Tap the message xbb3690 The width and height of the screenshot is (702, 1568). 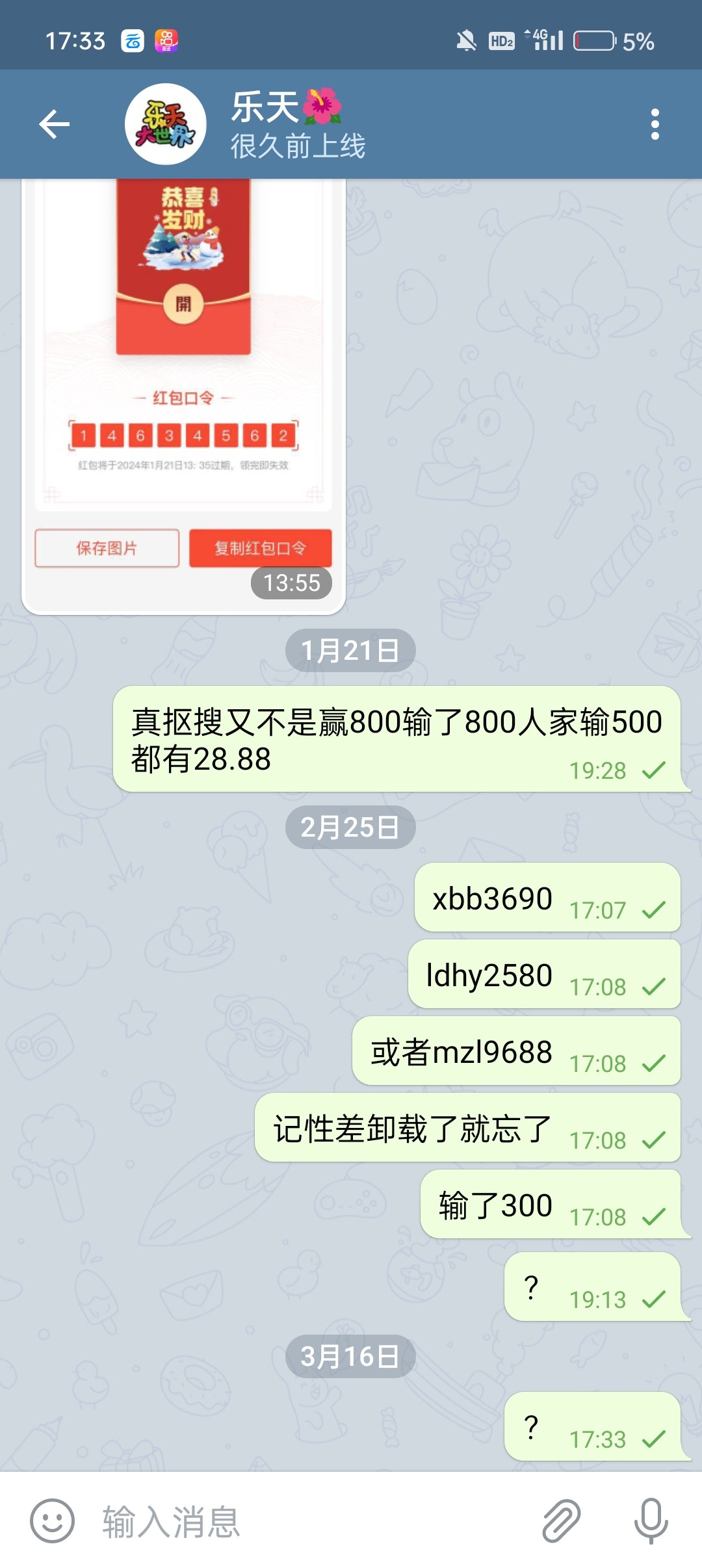pos(492,899)
